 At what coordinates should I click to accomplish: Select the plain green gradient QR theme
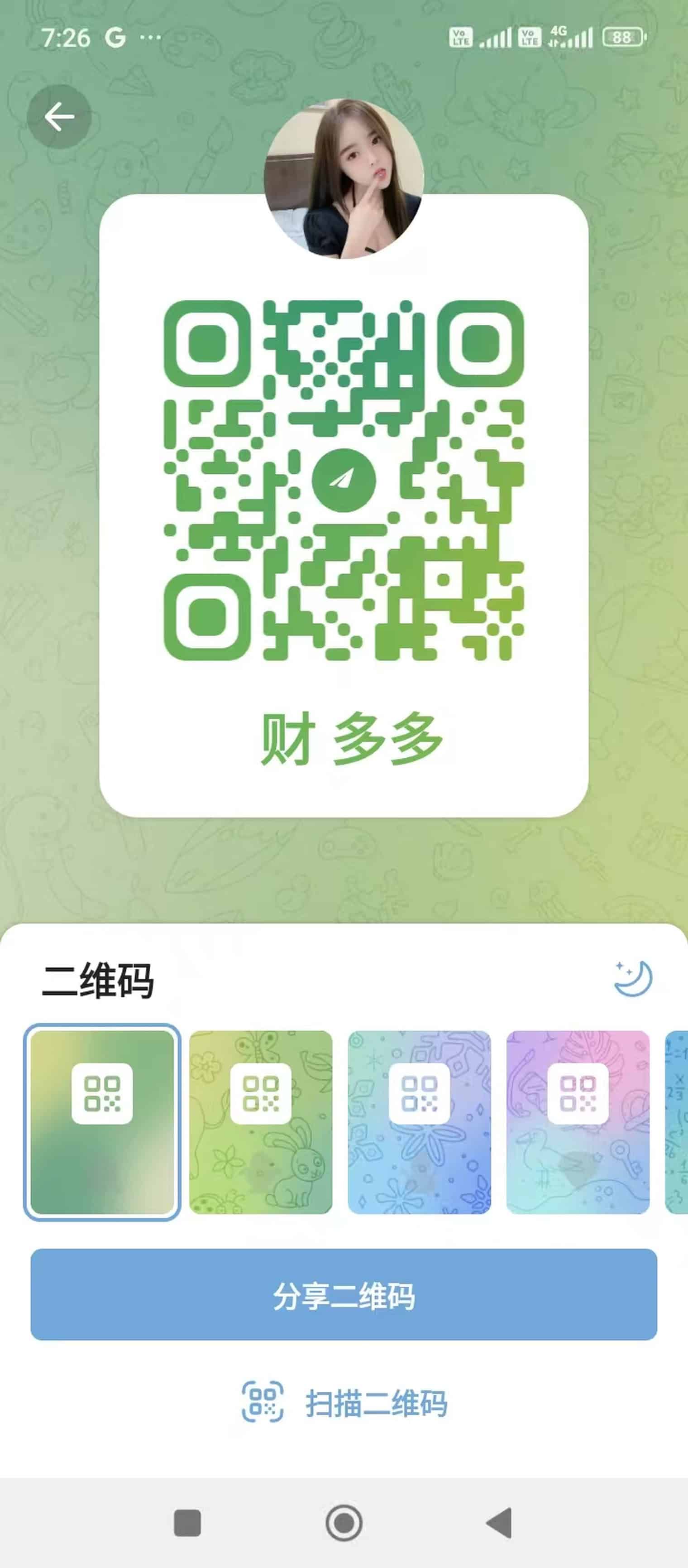coord(102,1122)
